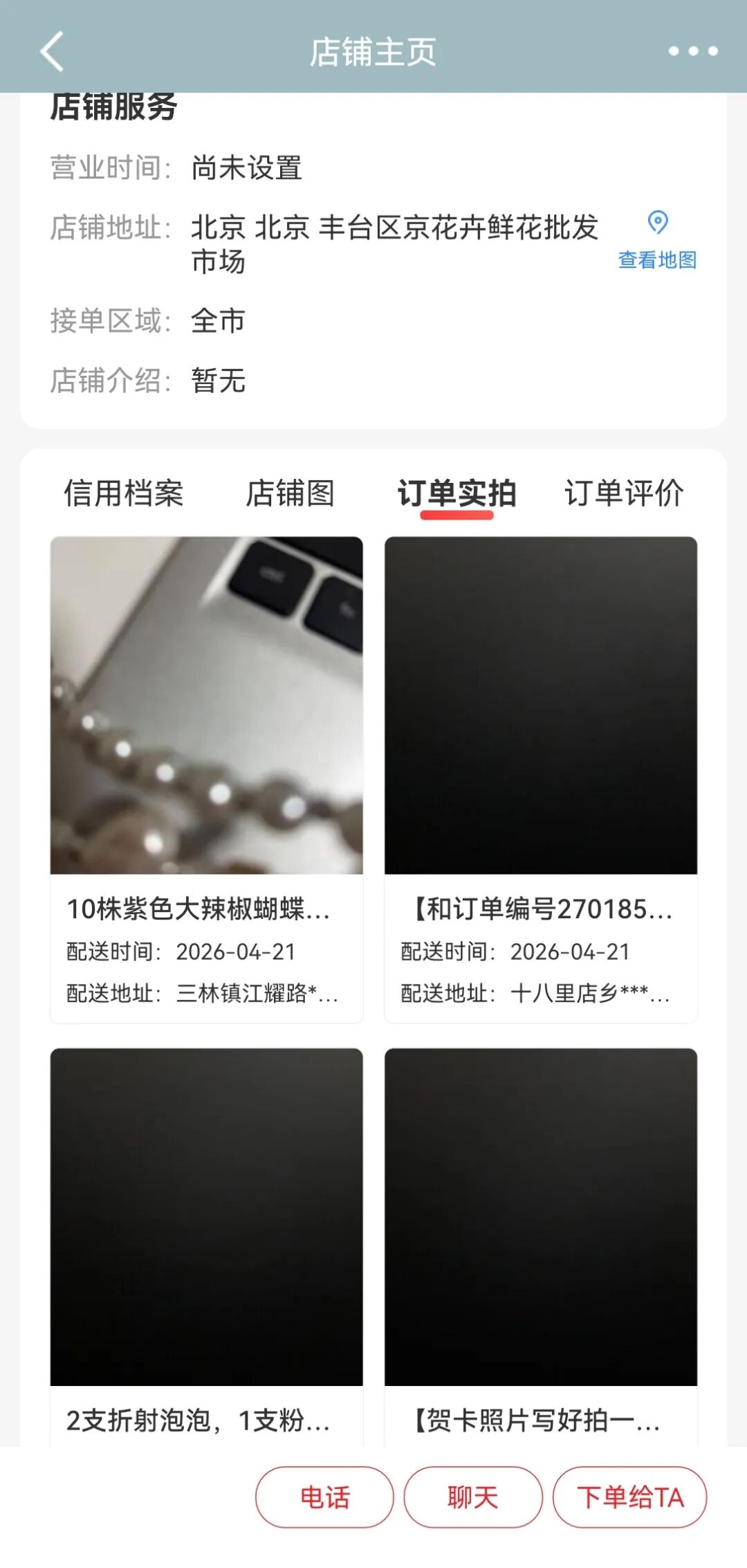Switch to the 店铺图 tab

(290, 493)
